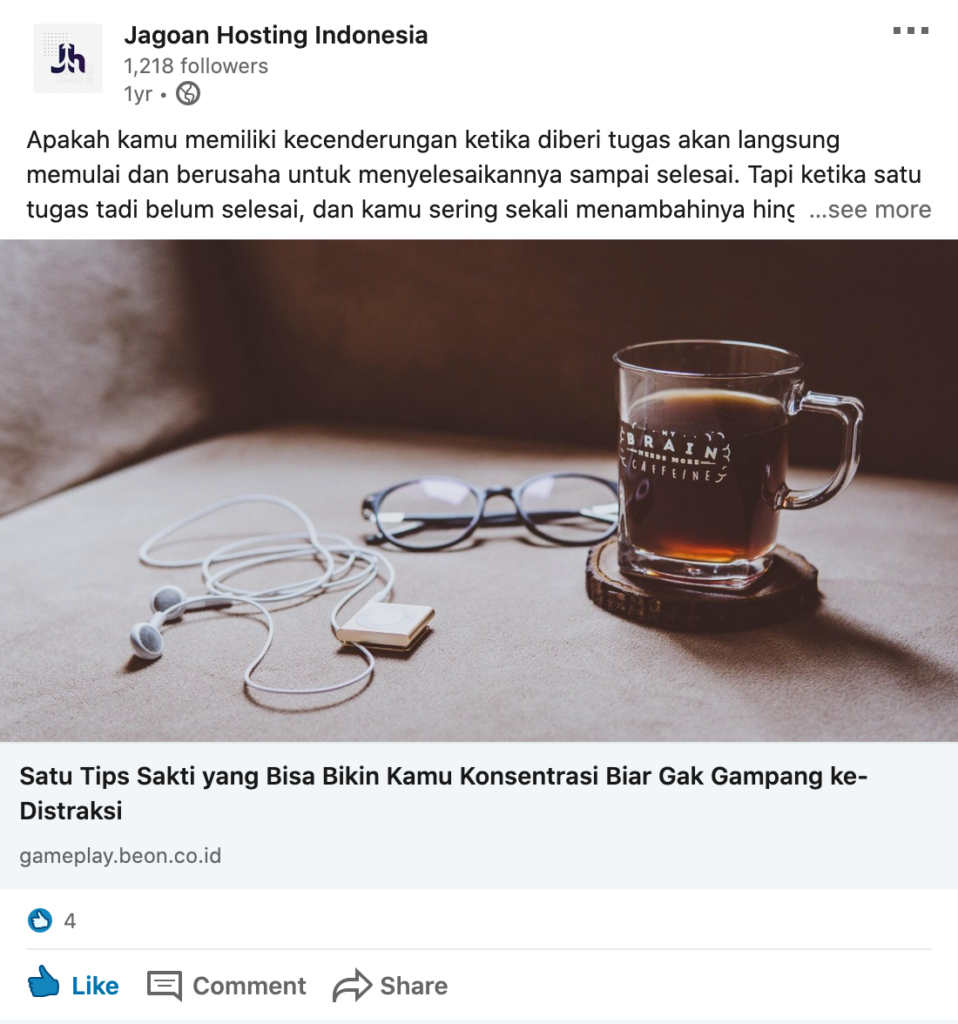This screenshot has width=958, height=1024.
Task: Comment on this post
Action: (x=227, y=985)
